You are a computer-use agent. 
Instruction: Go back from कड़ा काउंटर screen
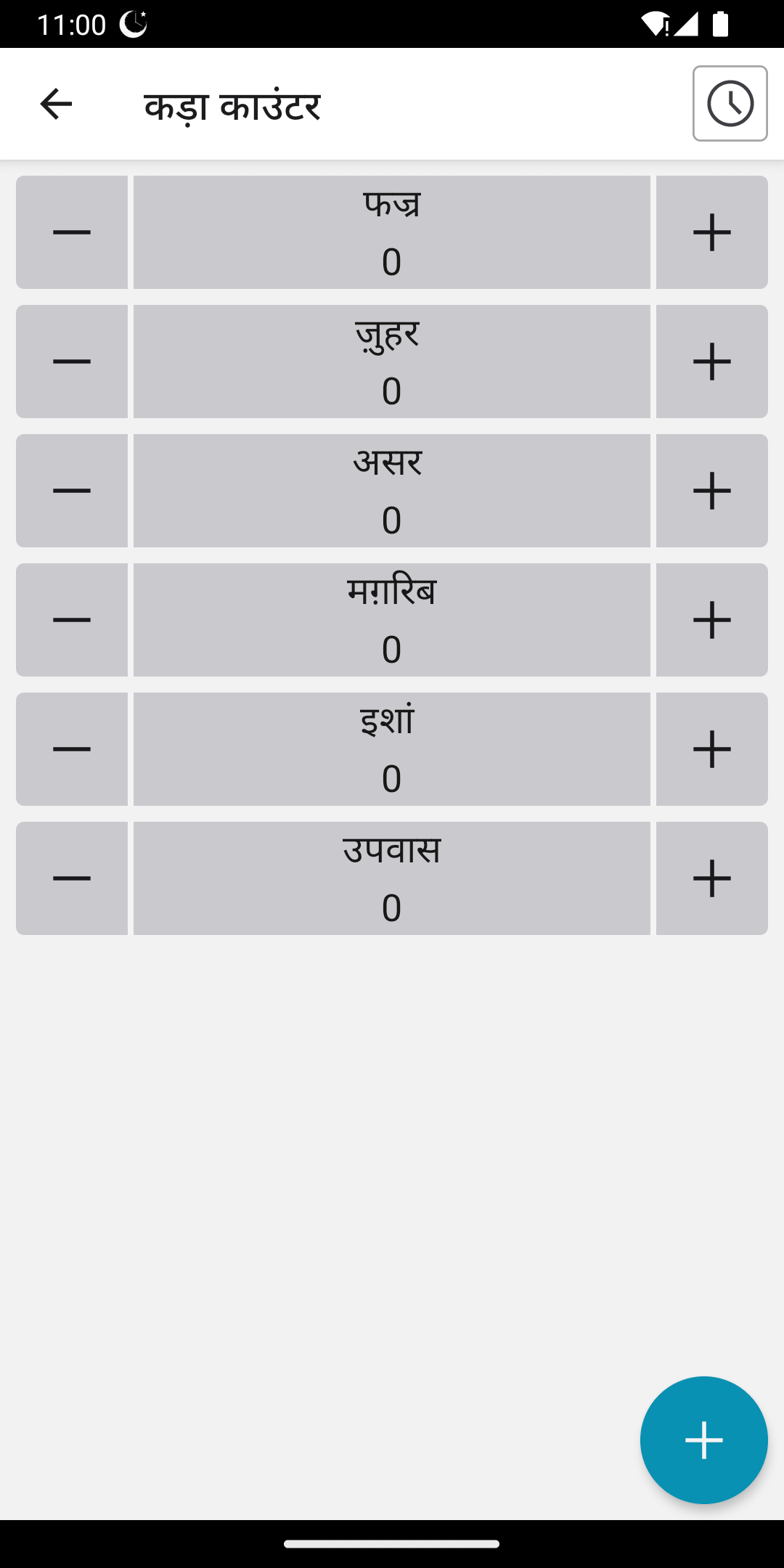click(56, 104)
